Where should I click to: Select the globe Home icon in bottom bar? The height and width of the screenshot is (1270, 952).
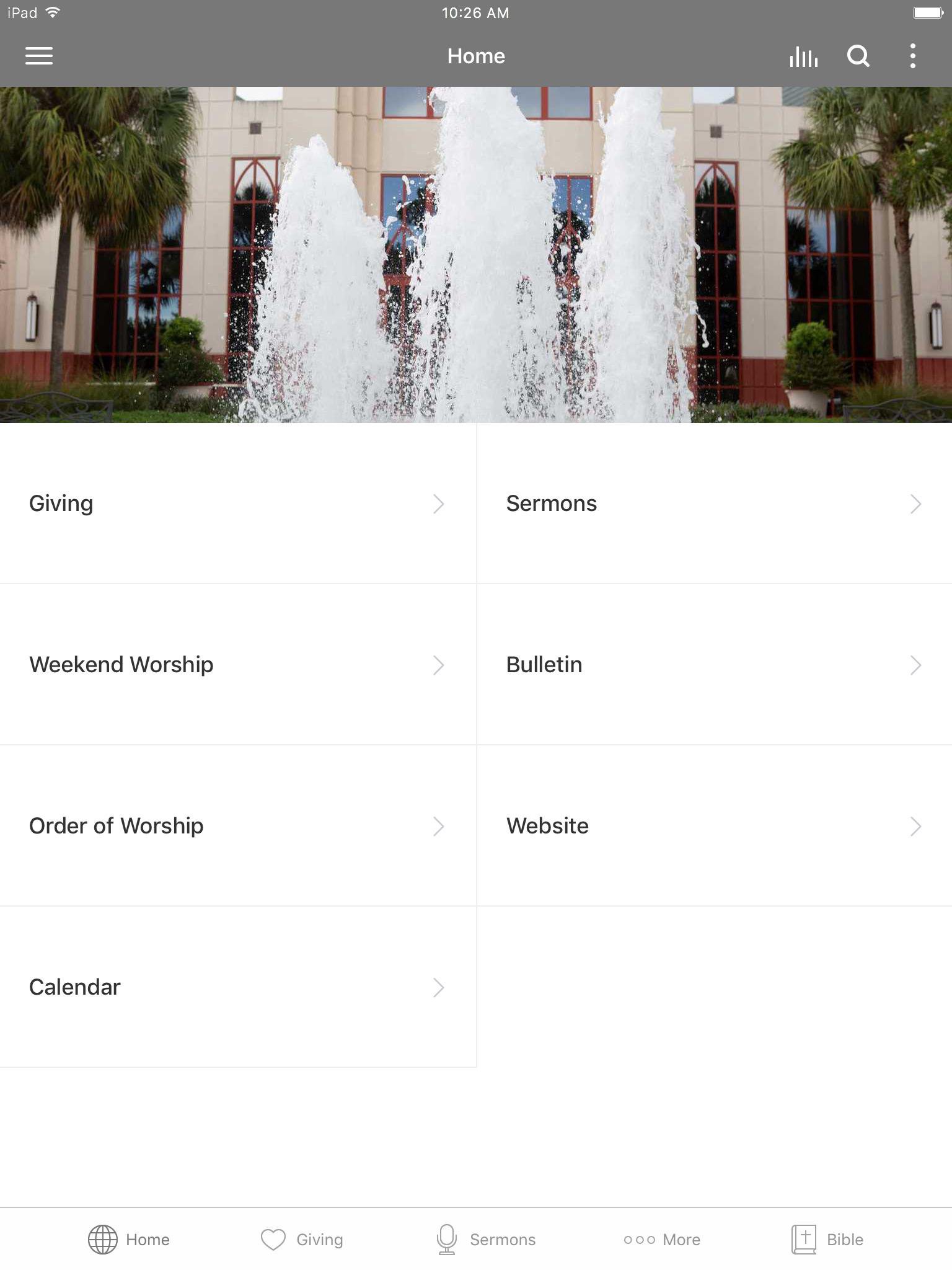click(103, 1238)
